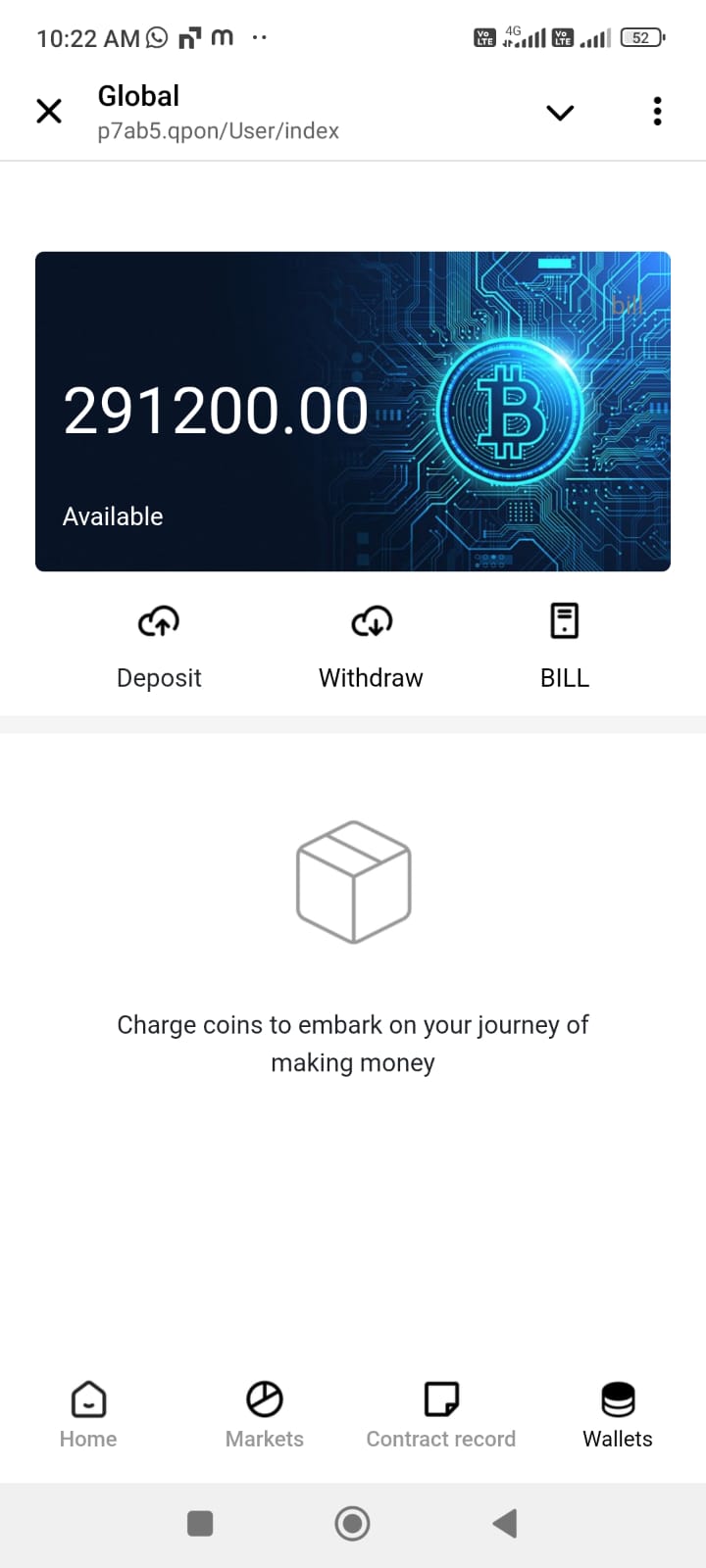This screenshot has height=1568, width=706.
Task: Go to the Home tab
Action: pyautogui.click(x=88, y=1414)
